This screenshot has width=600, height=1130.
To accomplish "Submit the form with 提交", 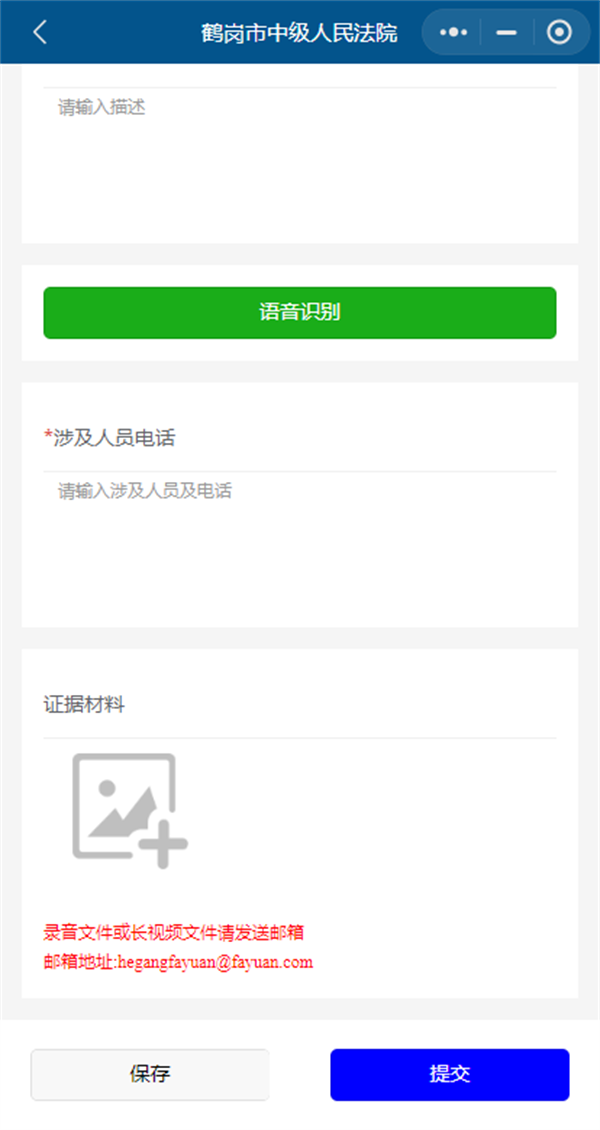I will pyautogui.click(x=450, y=1074).
